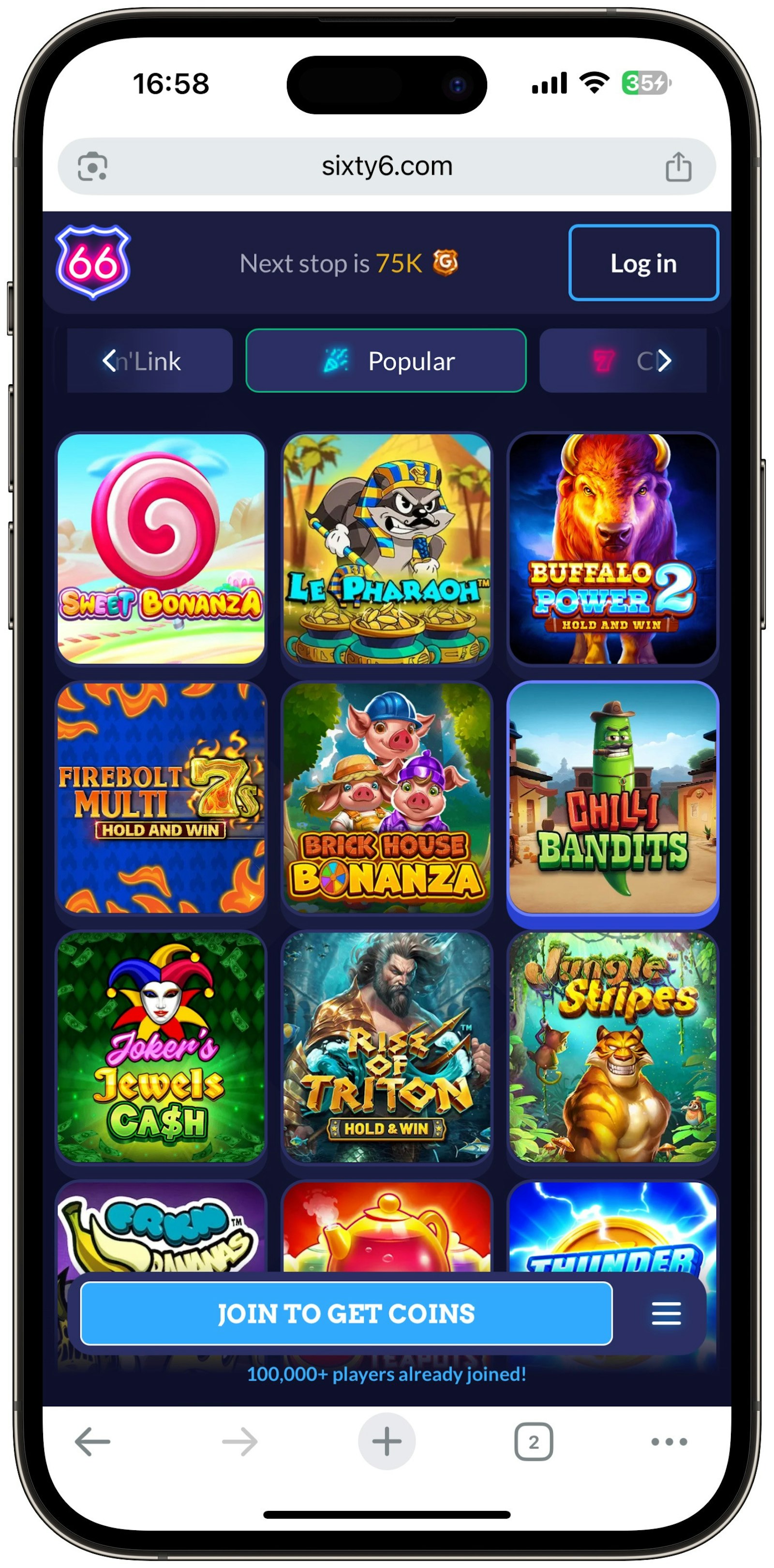Tap the sixty6.com address bar

(387, 166)
